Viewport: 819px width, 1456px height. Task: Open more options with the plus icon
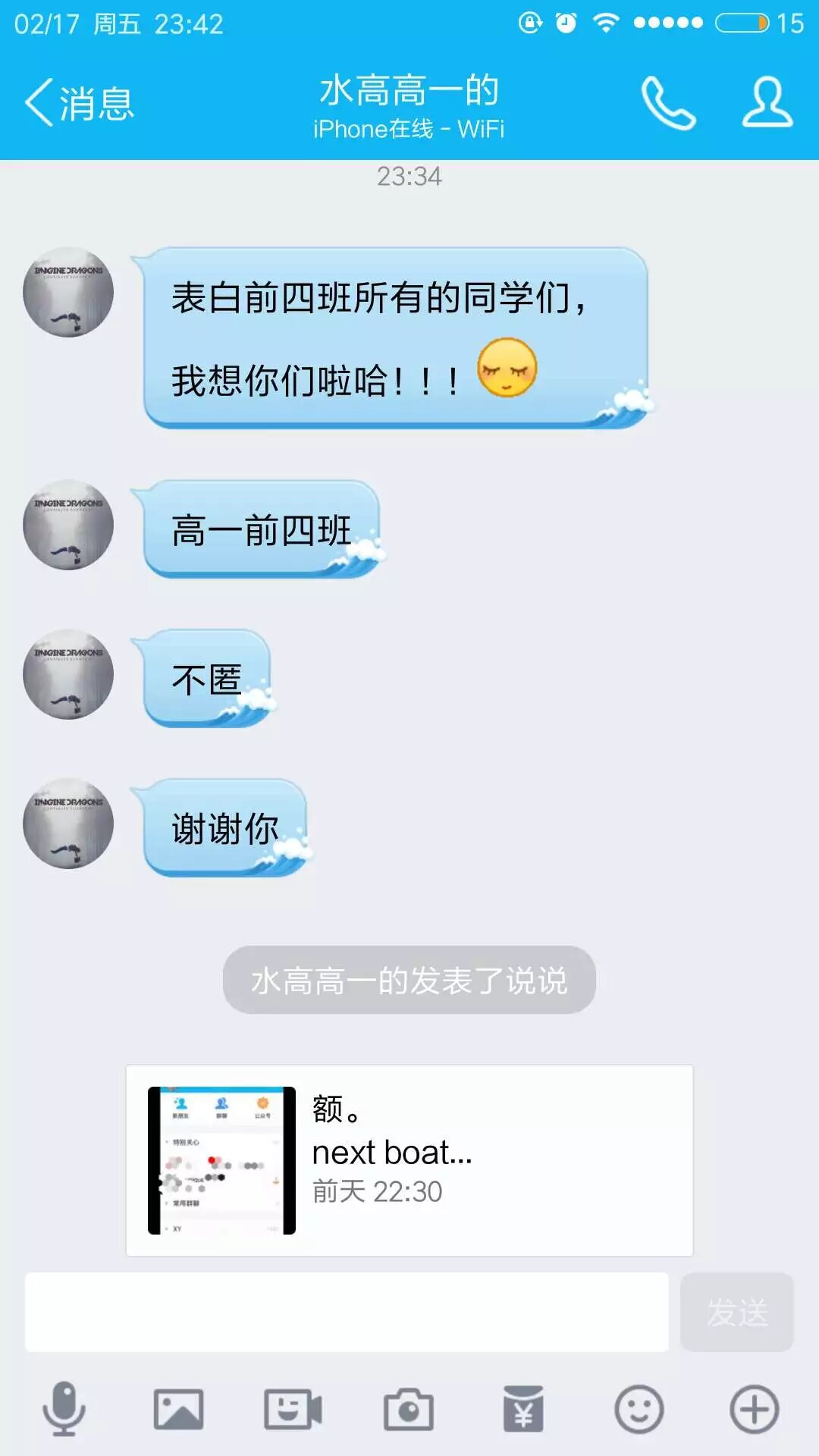coord(754,1409)
